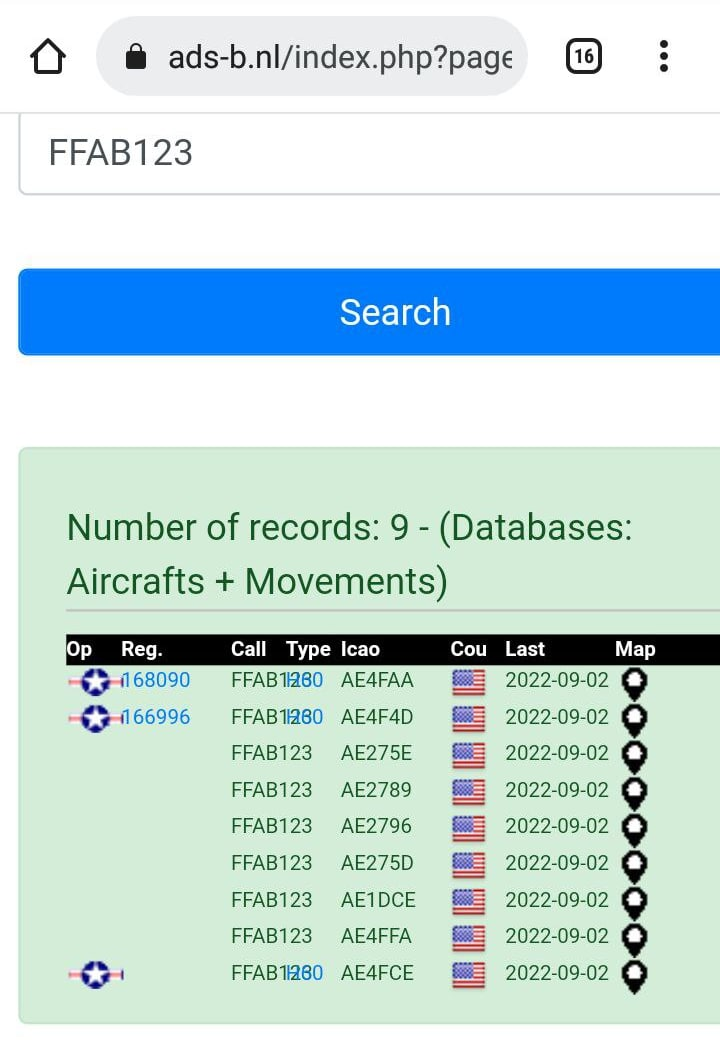The height and width of the screenshot is (1054, 720).
Task: Open map location of AE275D
Action: tap(634, 865)
